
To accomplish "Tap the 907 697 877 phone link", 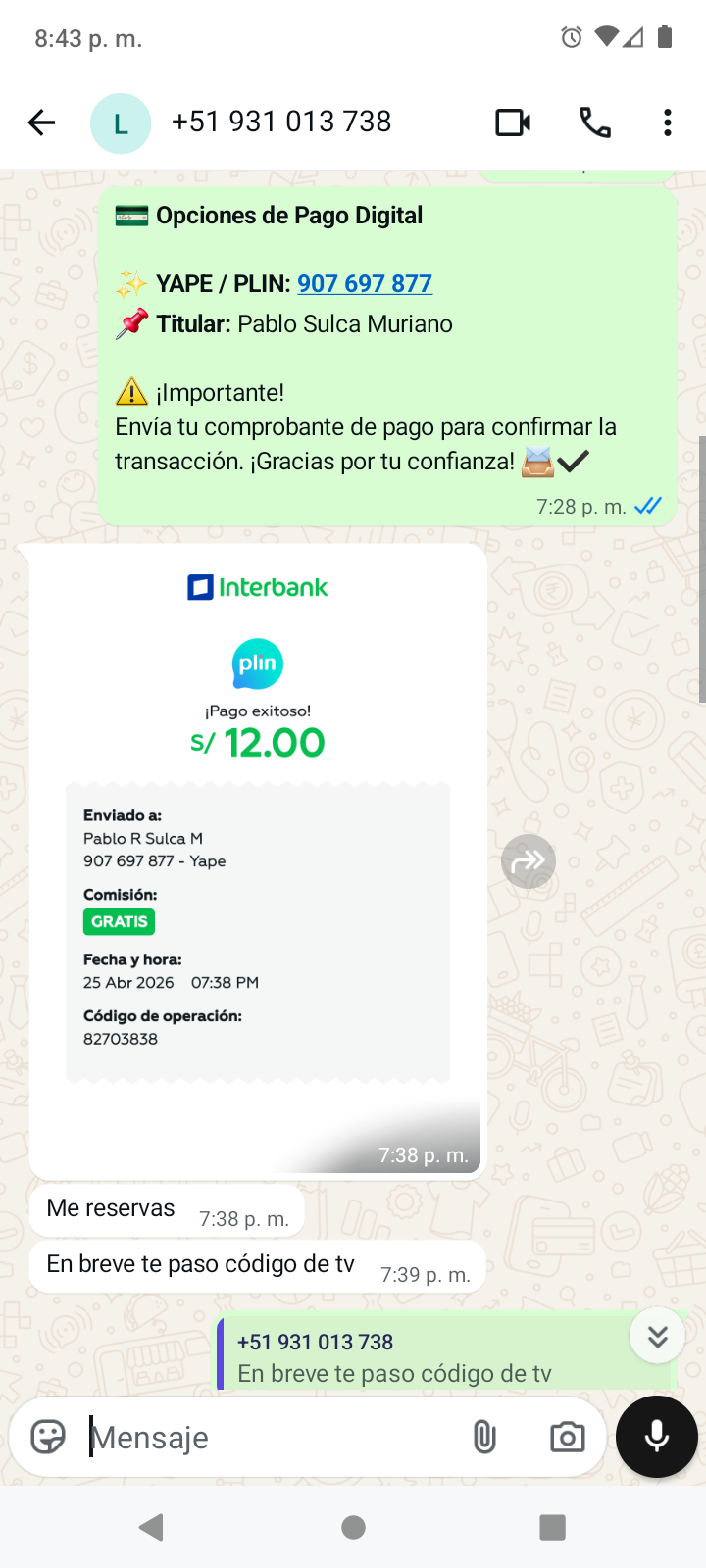I will pyautogui.click(x=365, y=284).
